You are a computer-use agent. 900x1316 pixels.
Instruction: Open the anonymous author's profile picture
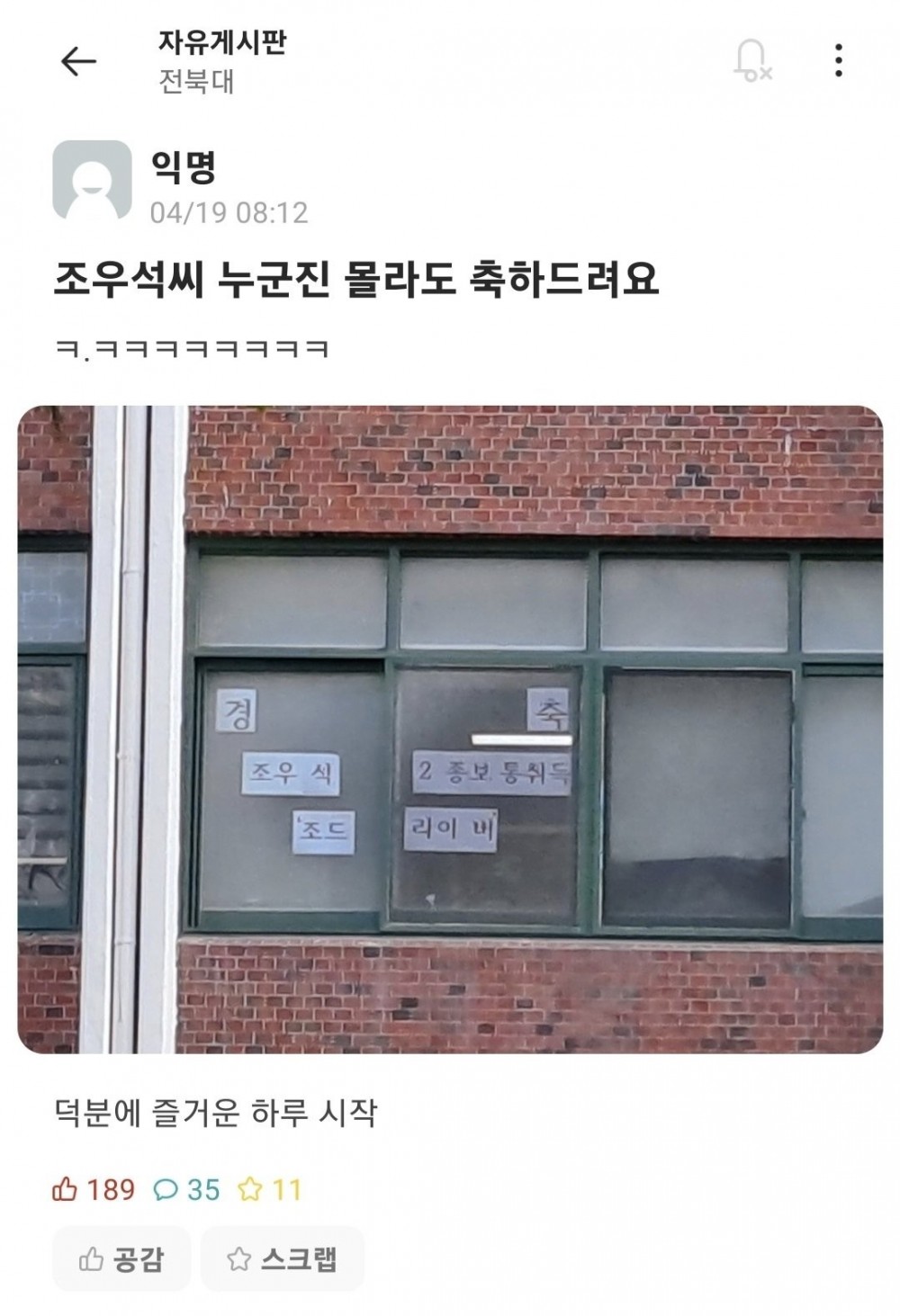(92, 180)
